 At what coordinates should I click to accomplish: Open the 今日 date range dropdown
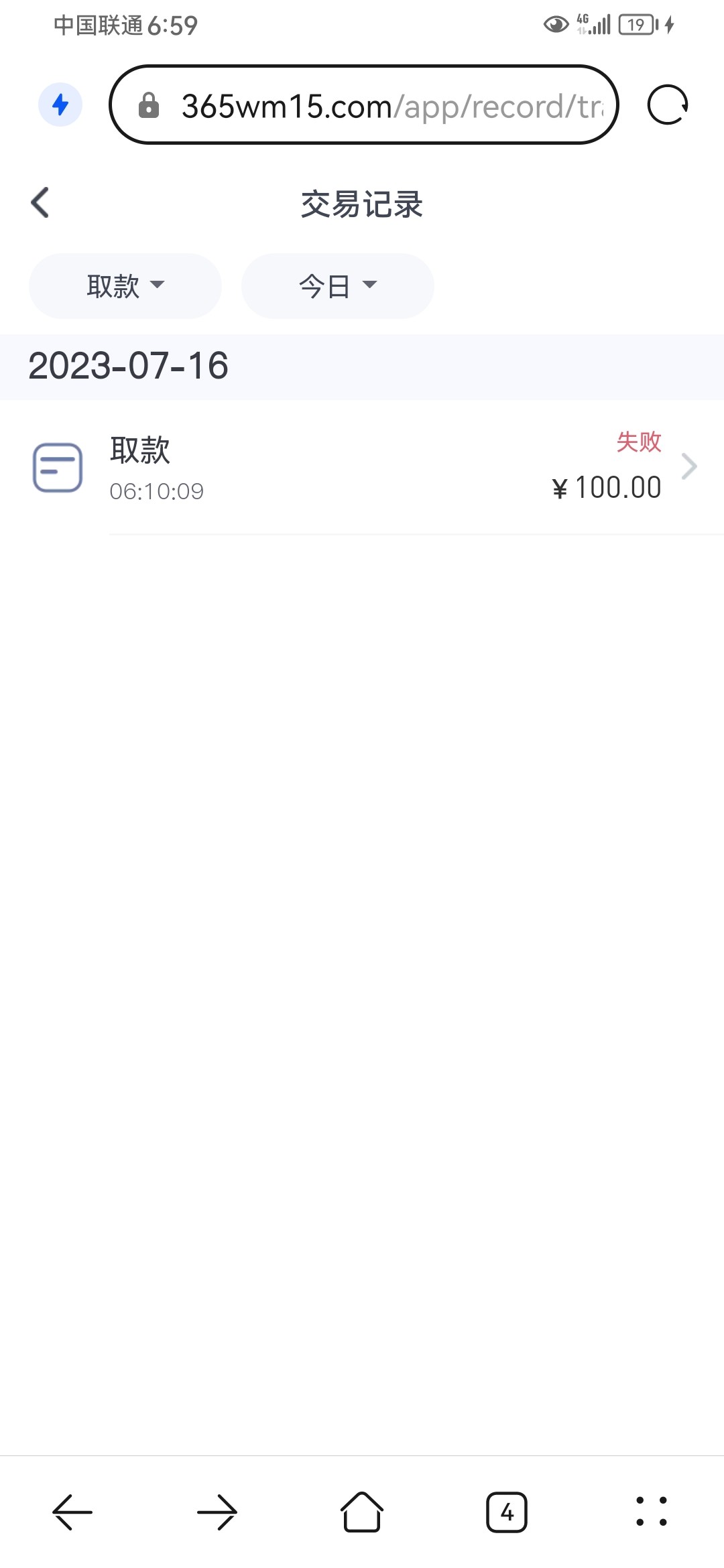337,285
